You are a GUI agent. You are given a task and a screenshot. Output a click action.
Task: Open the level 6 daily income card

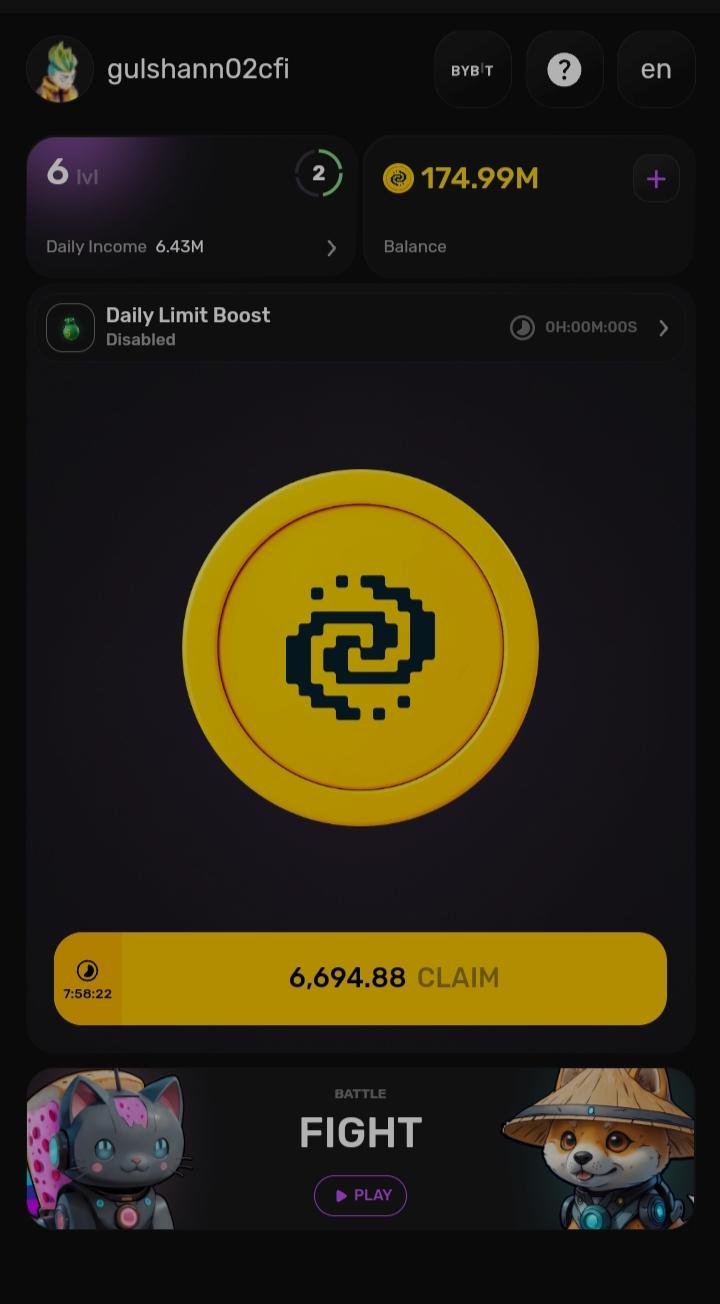(191, 206)
